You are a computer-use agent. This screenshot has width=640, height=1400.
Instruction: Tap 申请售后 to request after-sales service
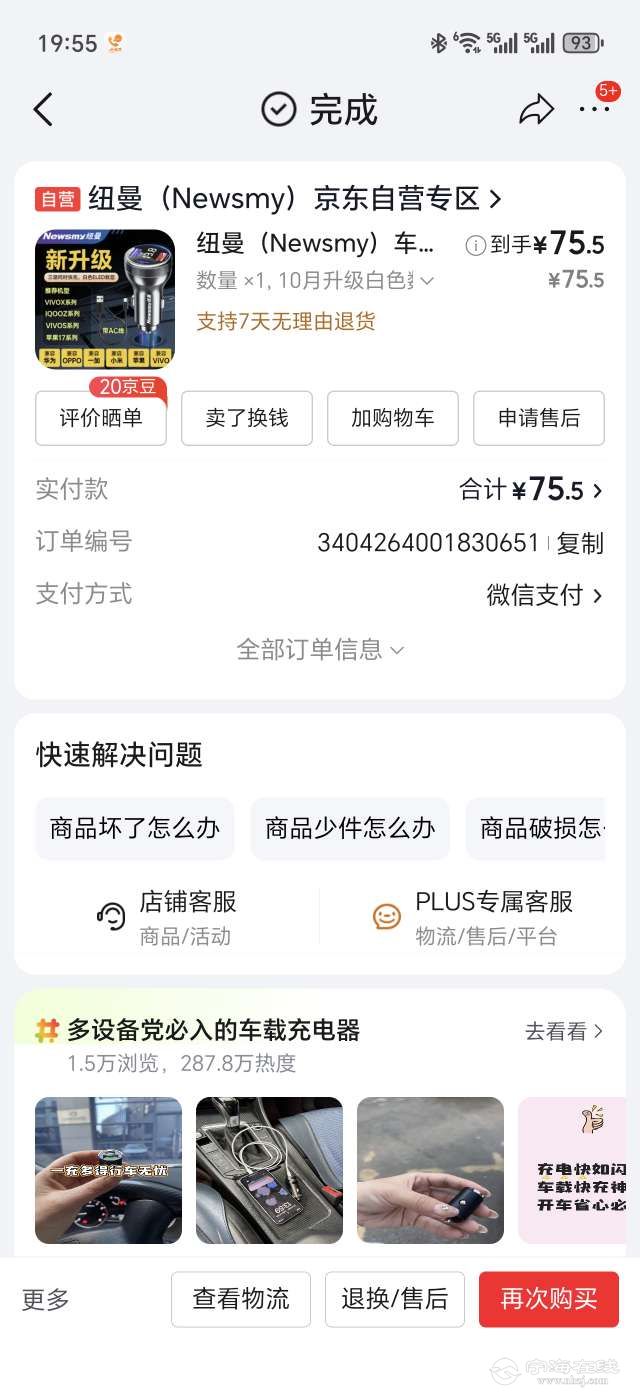click(539, 418)
